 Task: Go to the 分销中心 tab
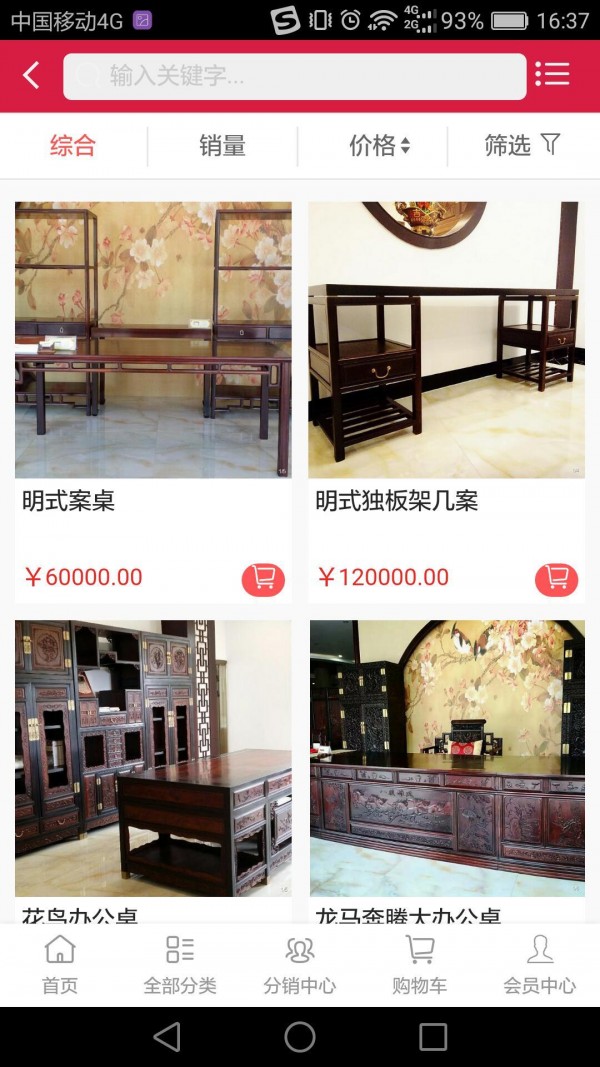pos(299,965)
